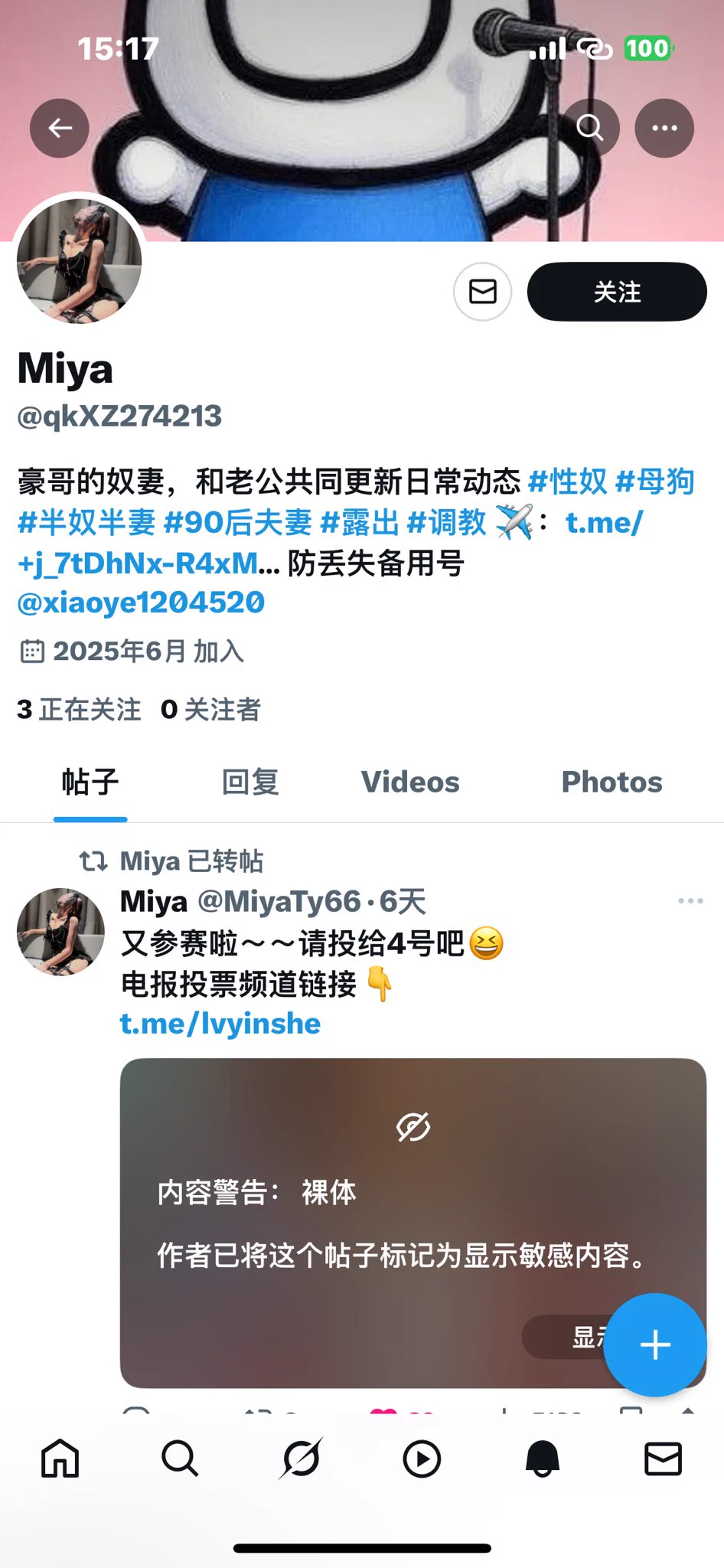724x1568 pixels.
Task: View the 3 正在关注 following list
Action: (x=79, y=710)
